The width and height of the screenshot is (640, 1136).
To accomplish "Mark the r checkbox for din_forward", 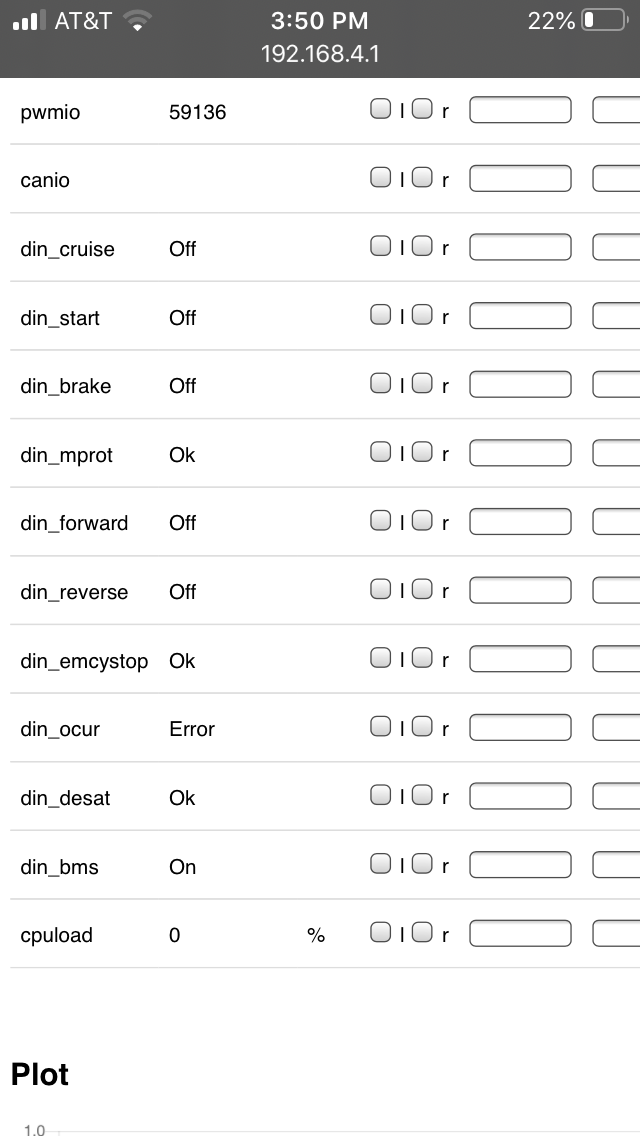I will coord(422,520).
